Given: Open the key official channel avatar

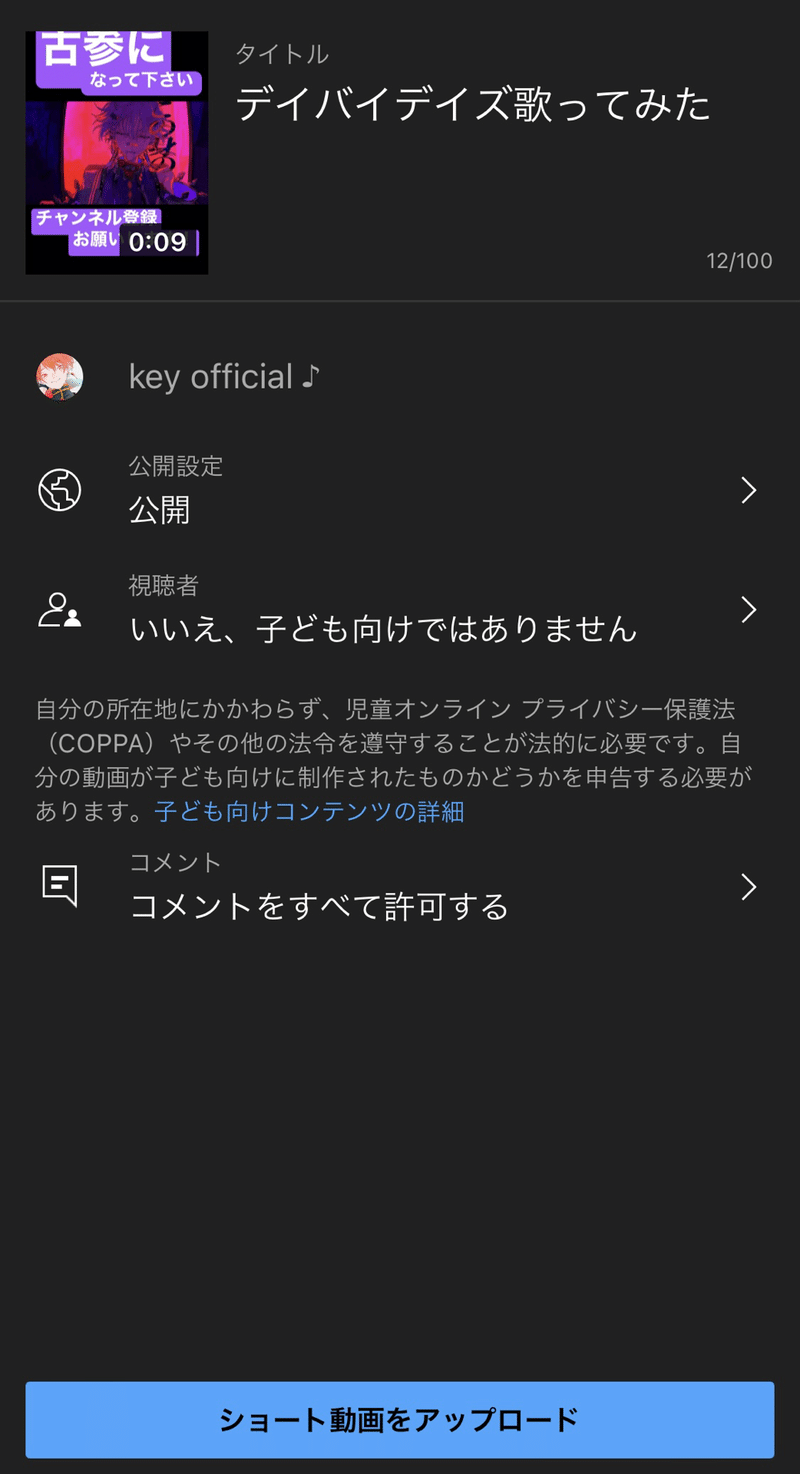Looking at the screenshot, I should pyautogui.click(x=60, y=378).
